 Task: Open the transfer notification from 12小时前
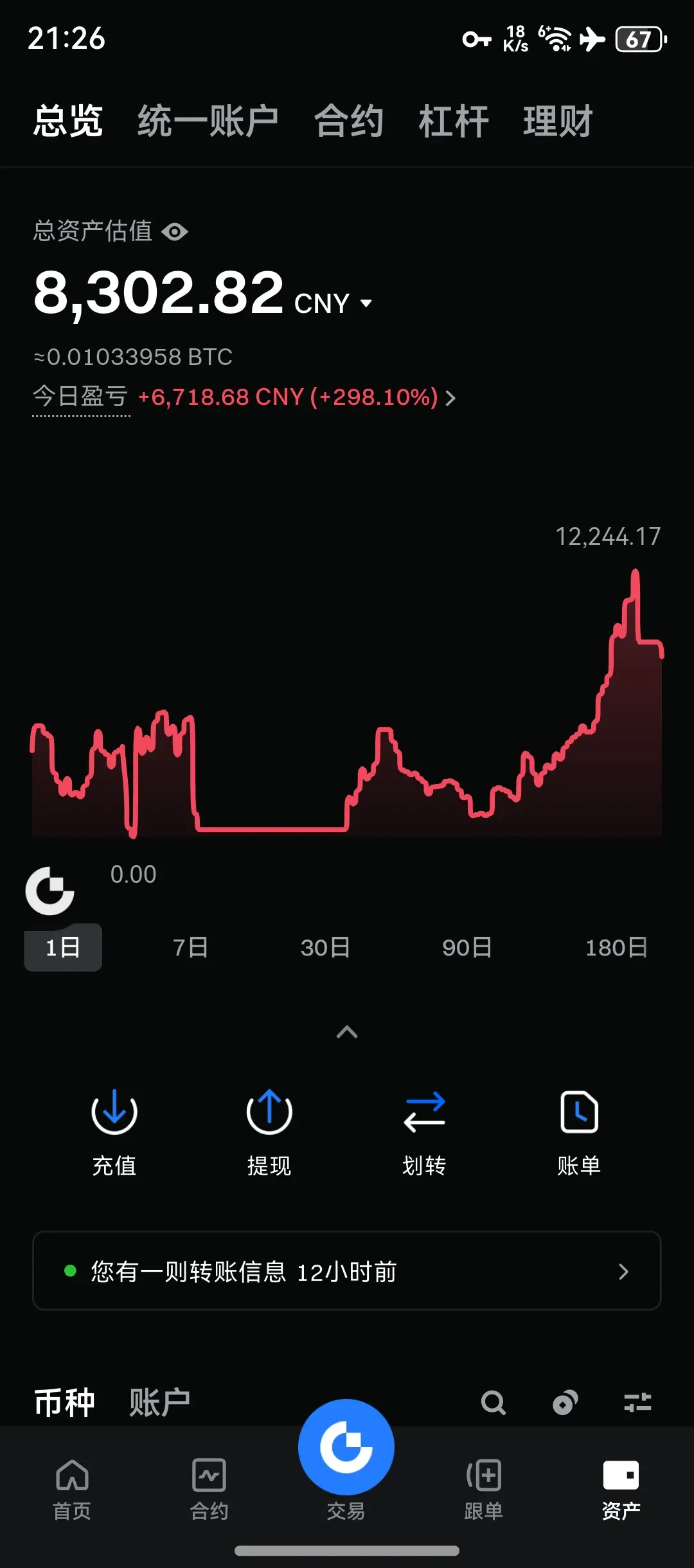347,1270
